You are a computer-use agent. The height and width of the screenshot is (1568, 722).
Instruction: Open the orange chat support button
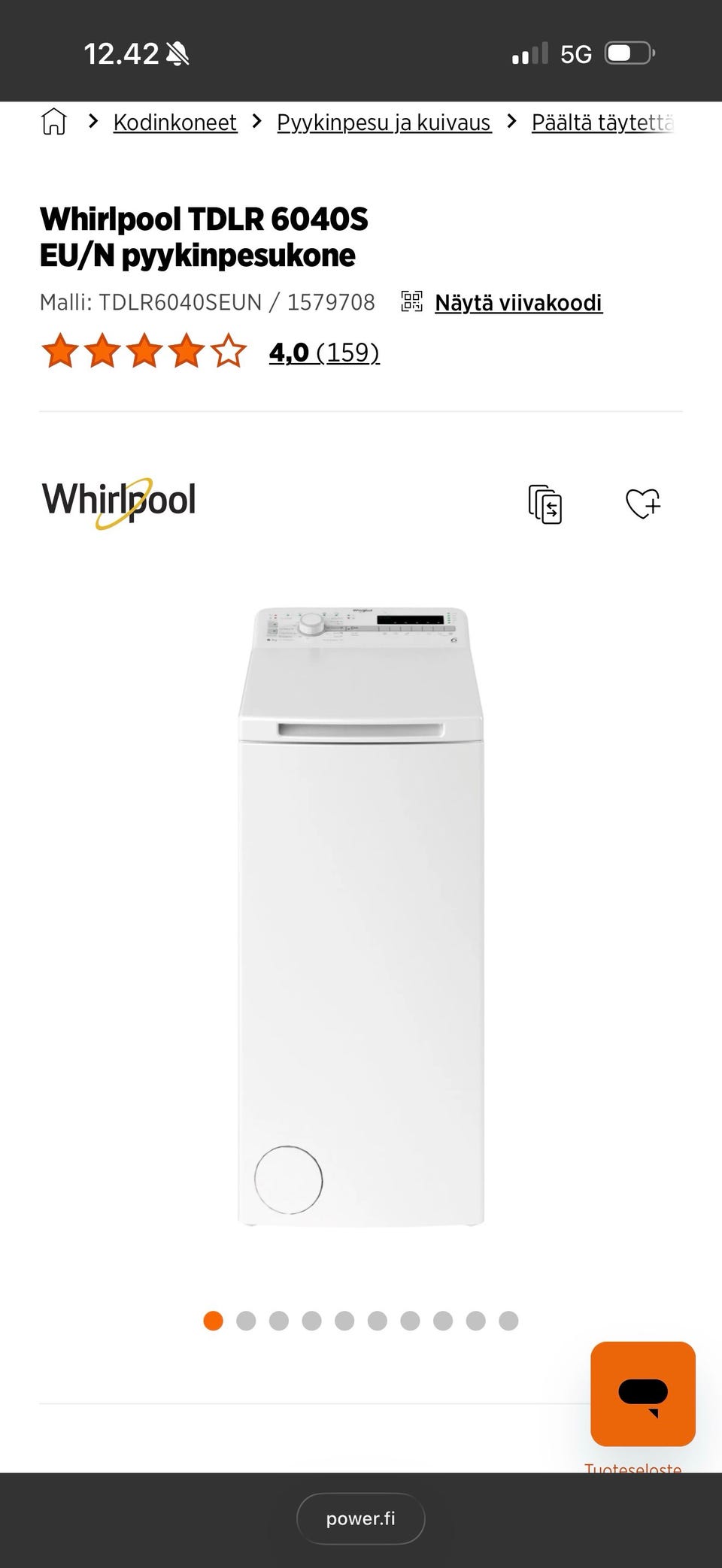[643, 1394]
